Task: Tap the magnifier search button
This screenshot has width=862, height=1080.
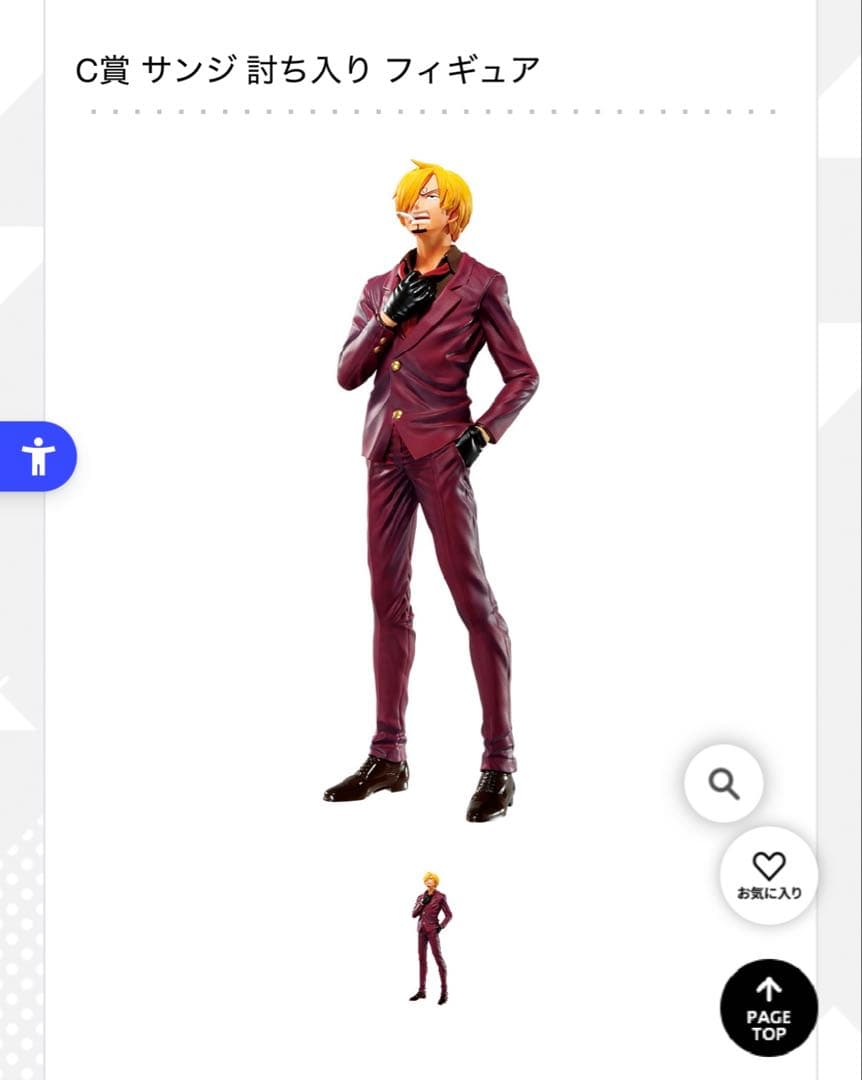Action: pos(724,783)
